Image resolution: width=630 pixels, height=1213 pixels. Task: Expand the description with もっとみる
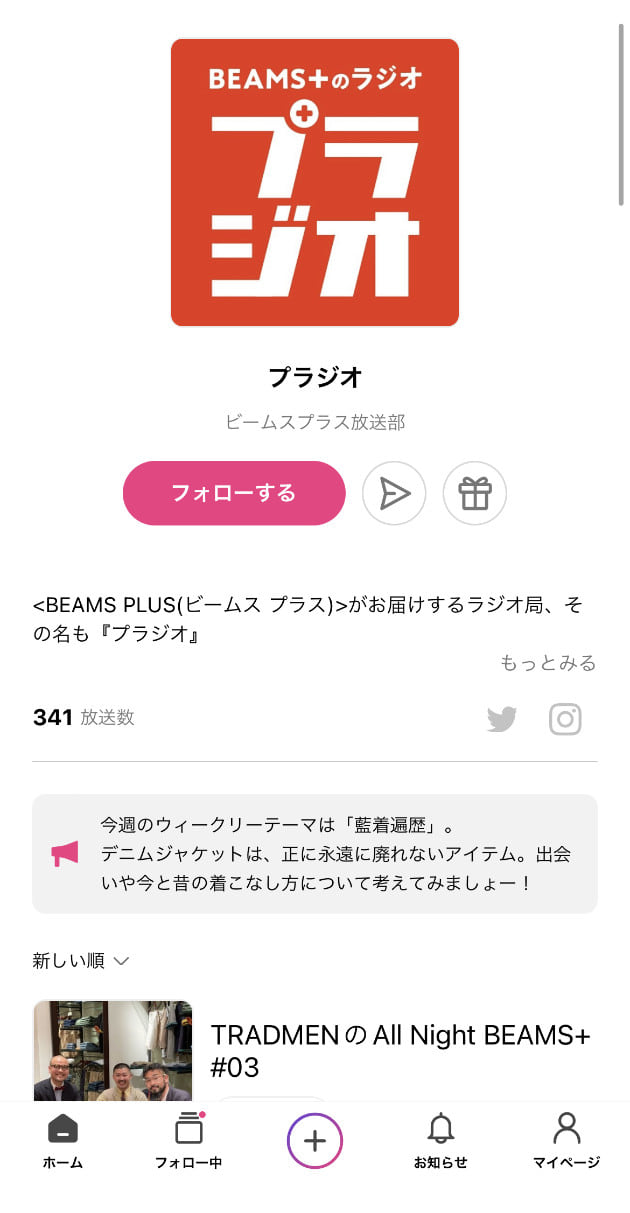[x=547, y=663]
